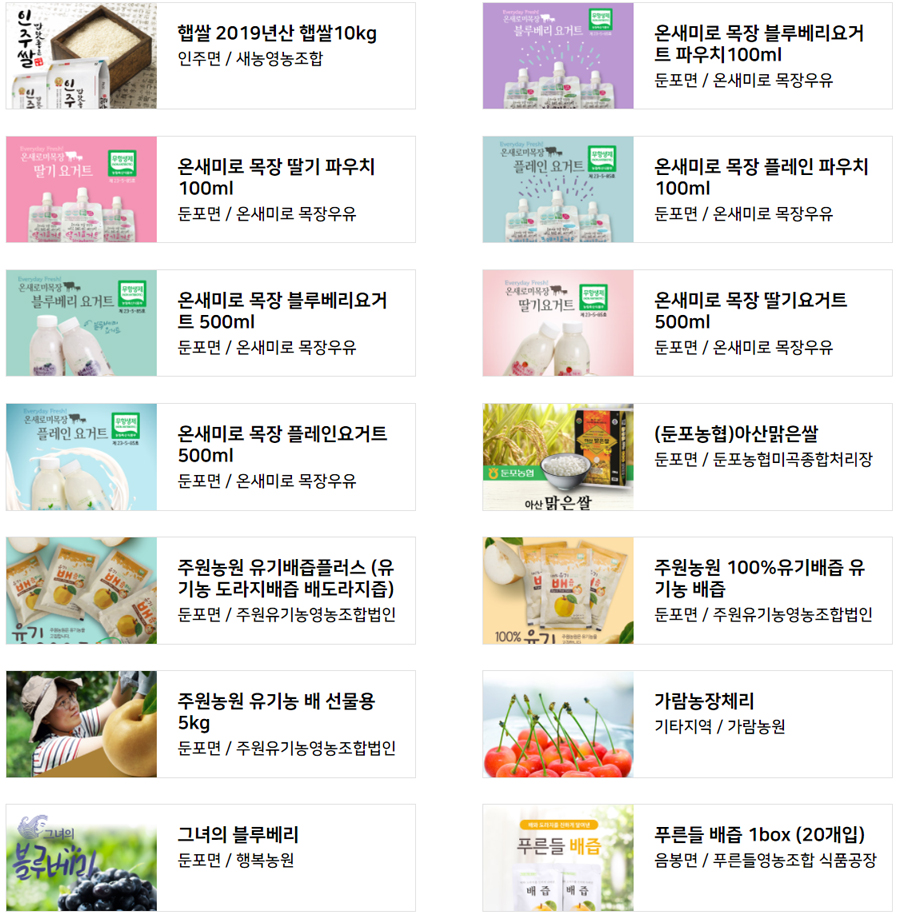Viewport: 900px width, 919px height.
Task: Open 온새미로 목장 블루베리요거트 파우치100ml card
Action: point(758,44)
